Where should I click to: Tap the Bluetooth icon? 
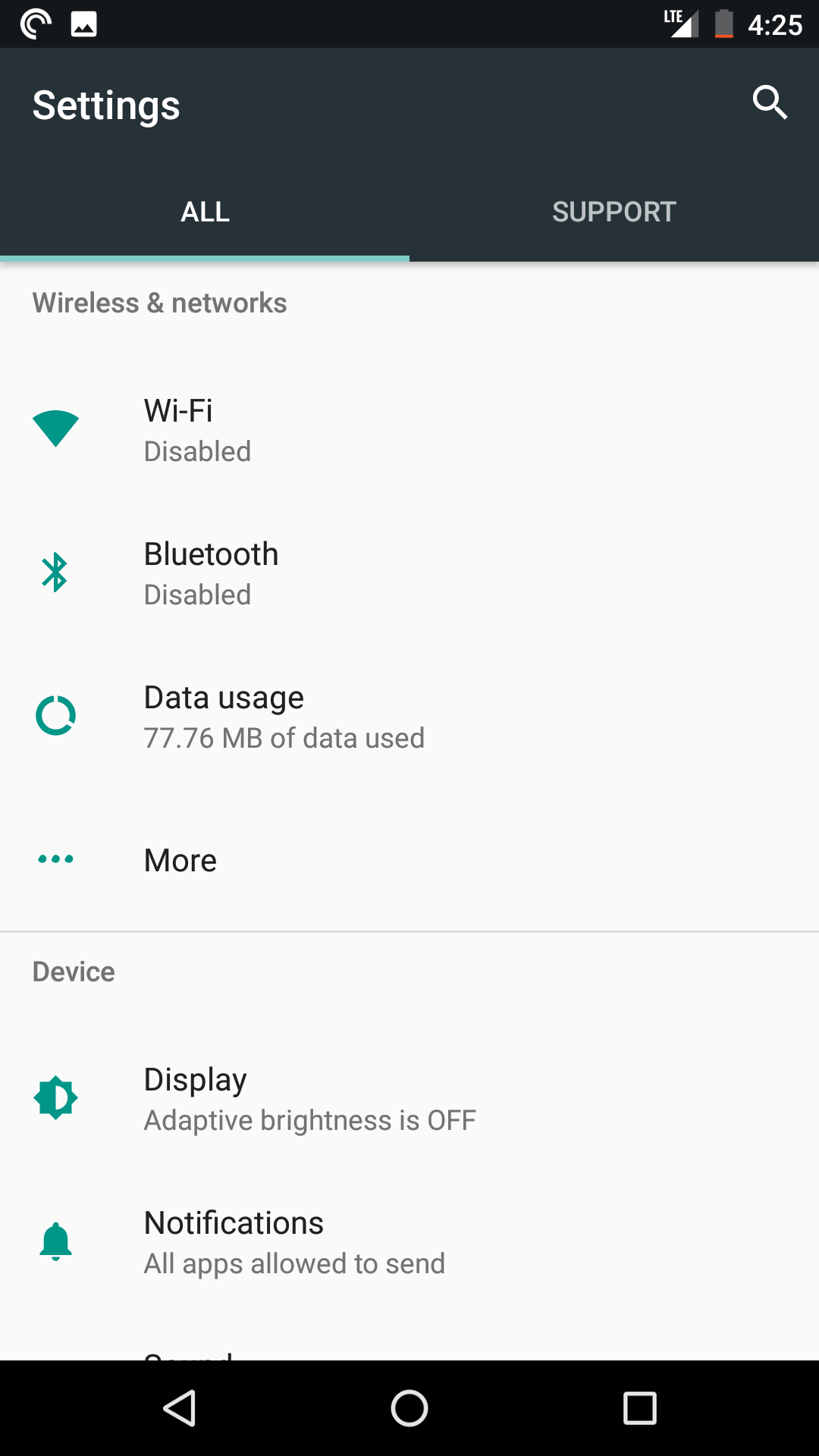click(55, 573)
